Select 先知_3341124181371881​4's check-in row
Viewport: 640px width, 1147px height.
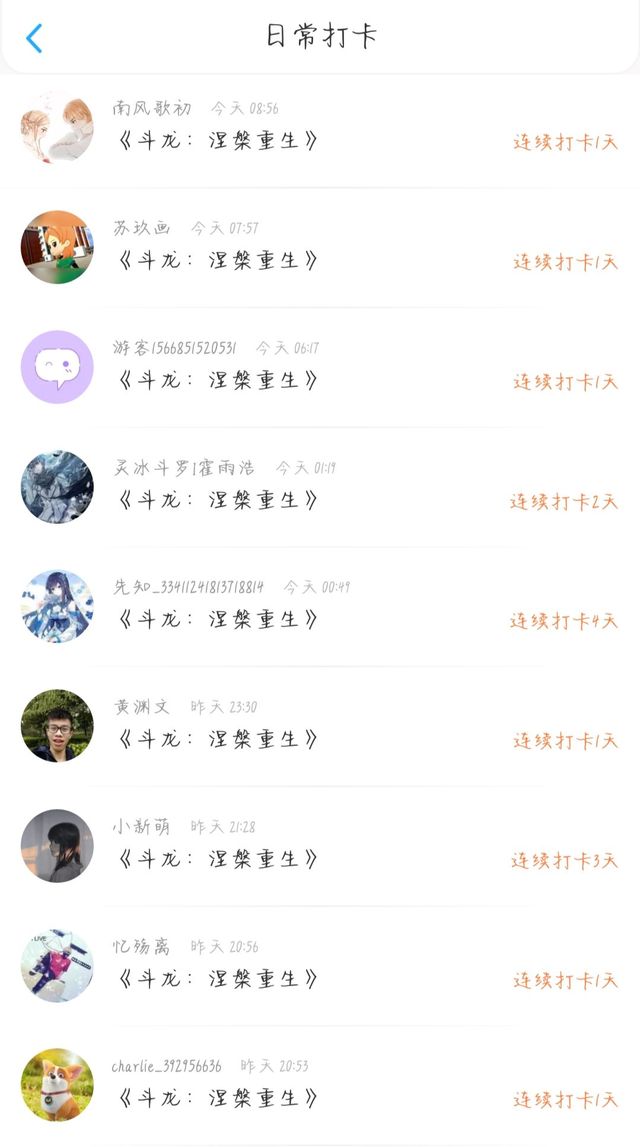click(318, 607)
